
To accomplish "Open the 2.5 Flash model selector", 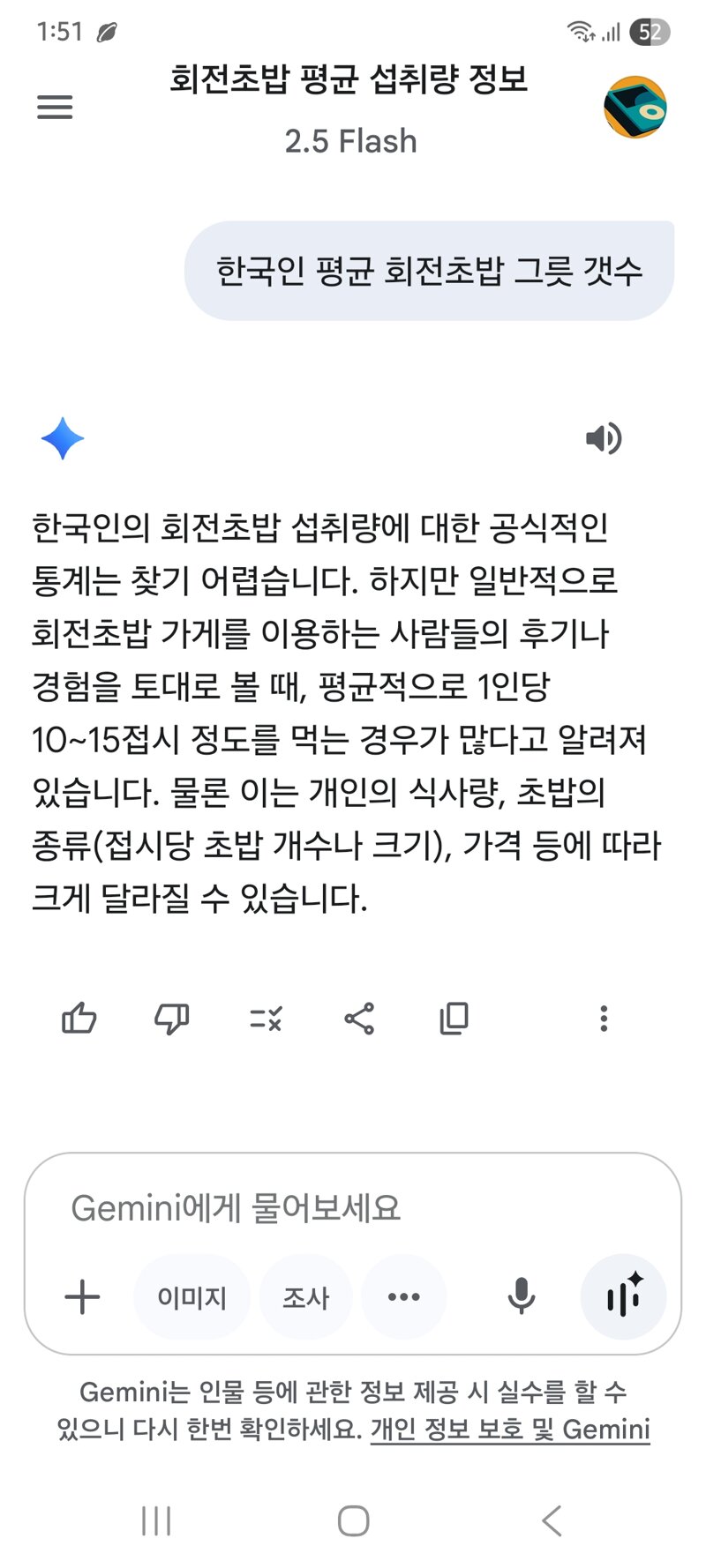I will click(x=350, y=141).
